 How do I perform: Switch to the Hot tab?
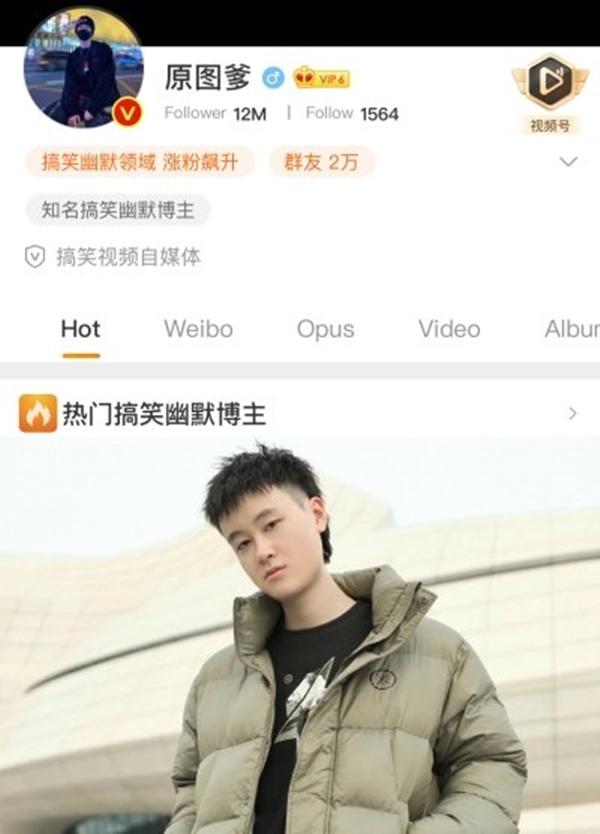80,329
